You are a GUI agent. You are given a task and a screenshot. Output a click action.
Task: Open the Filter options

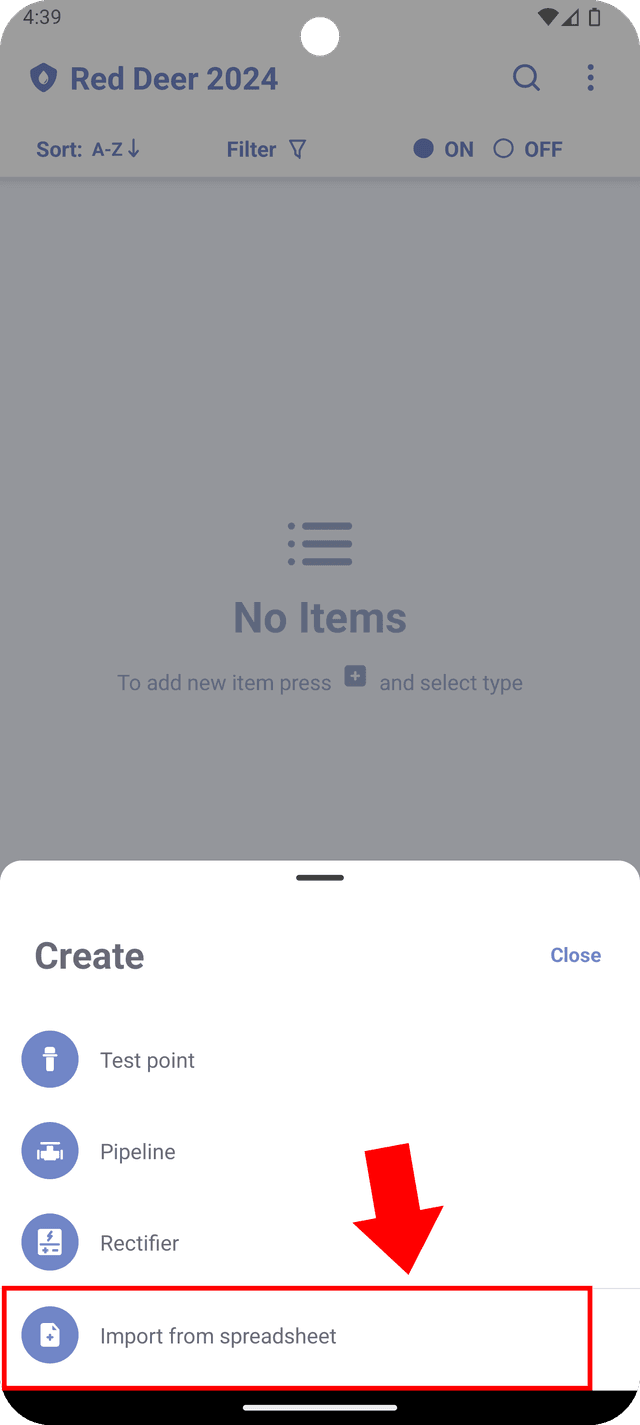[x=266, y=149]
